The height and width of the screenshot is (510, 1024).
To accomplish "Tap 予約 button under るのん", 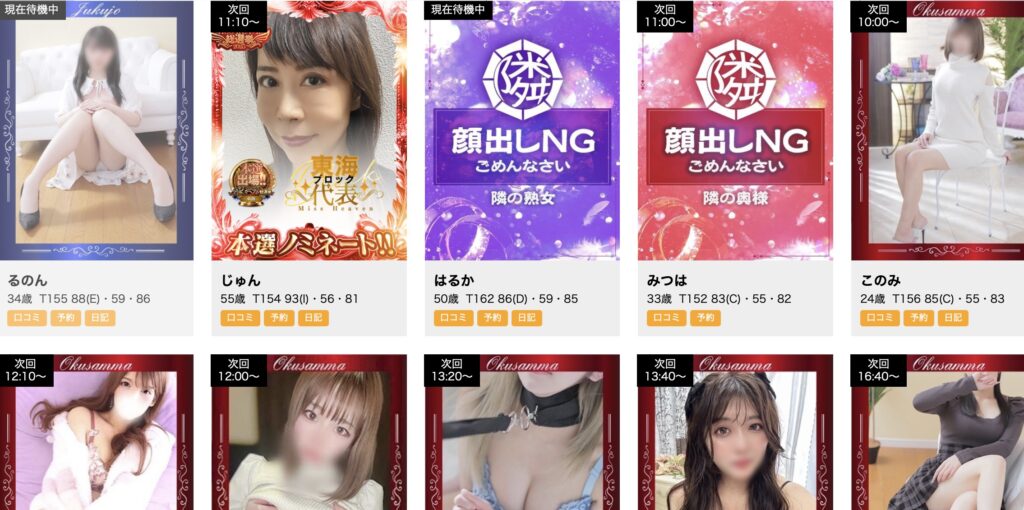I will pos(66,318).
